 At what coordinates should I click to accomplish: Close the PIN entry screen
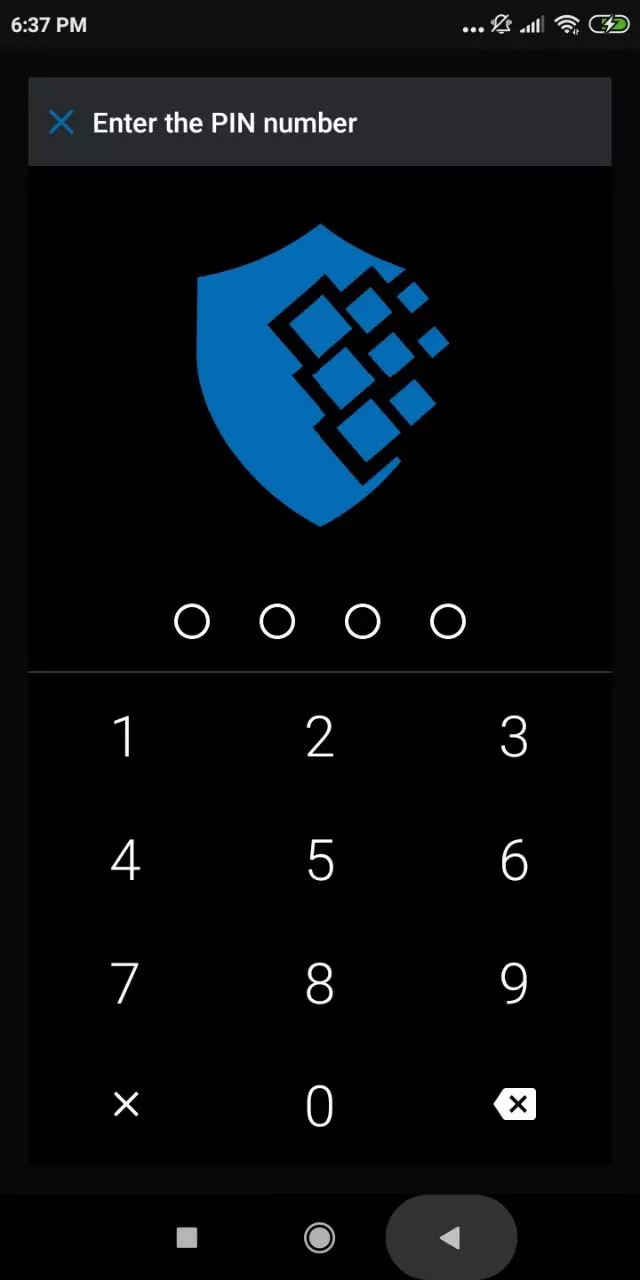(61, 123)
